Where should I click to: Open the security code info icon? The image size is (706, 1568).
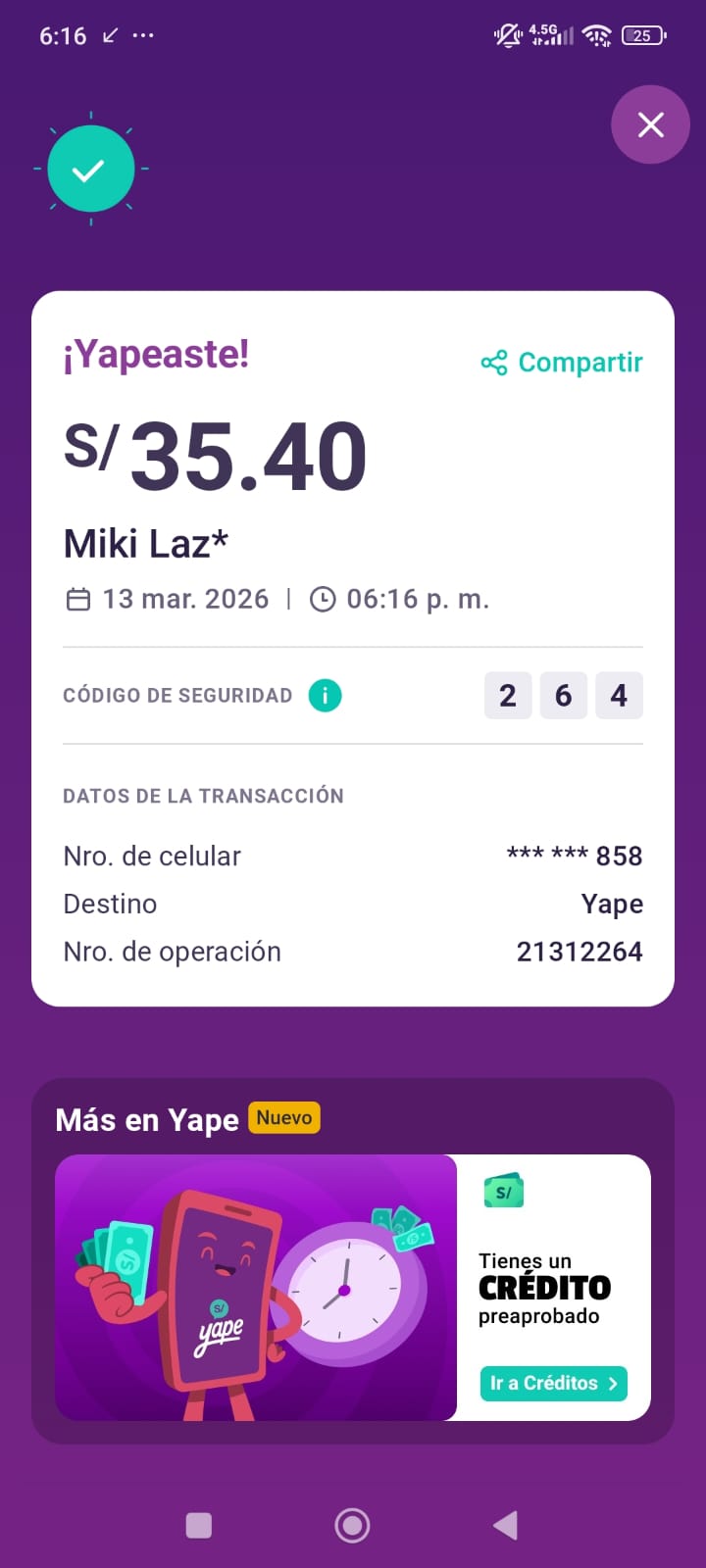point(325,696)
